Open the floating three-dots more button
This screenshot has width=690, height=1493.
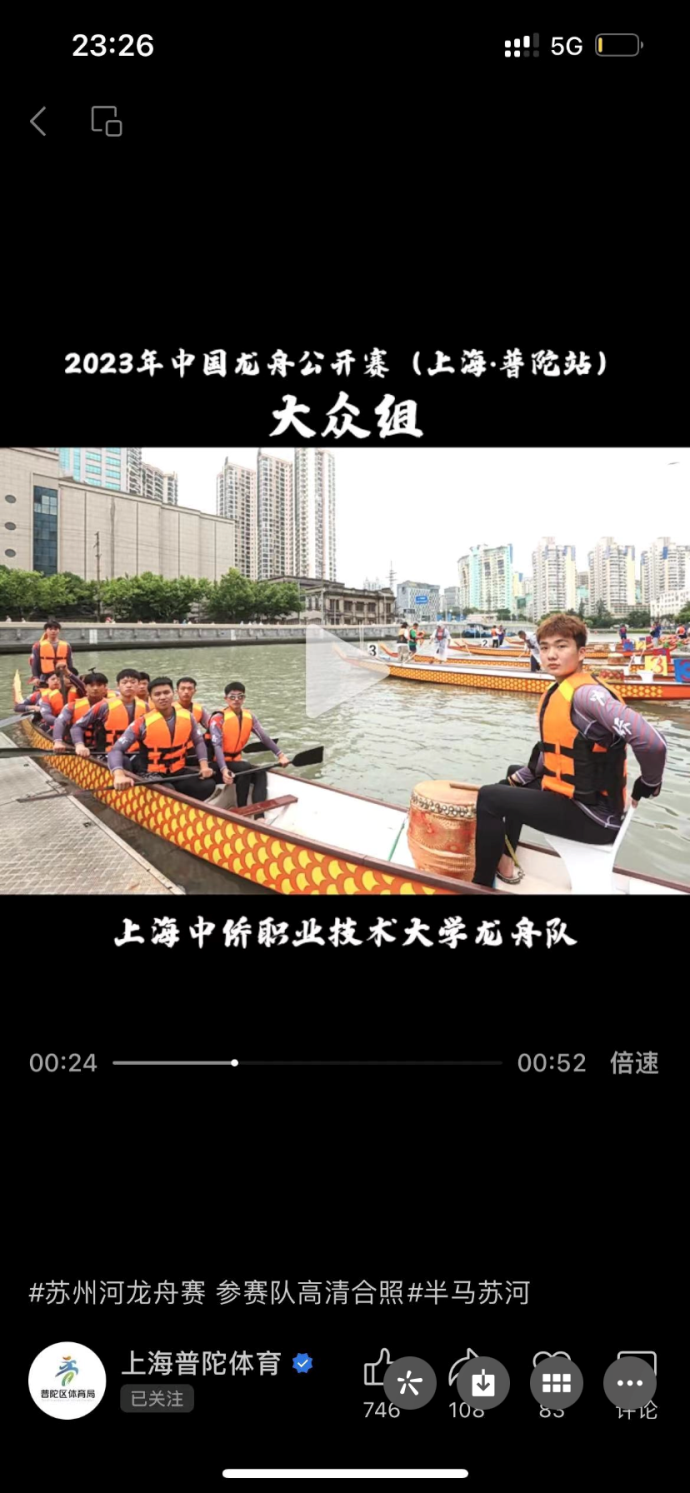(x=630, y=1383)
